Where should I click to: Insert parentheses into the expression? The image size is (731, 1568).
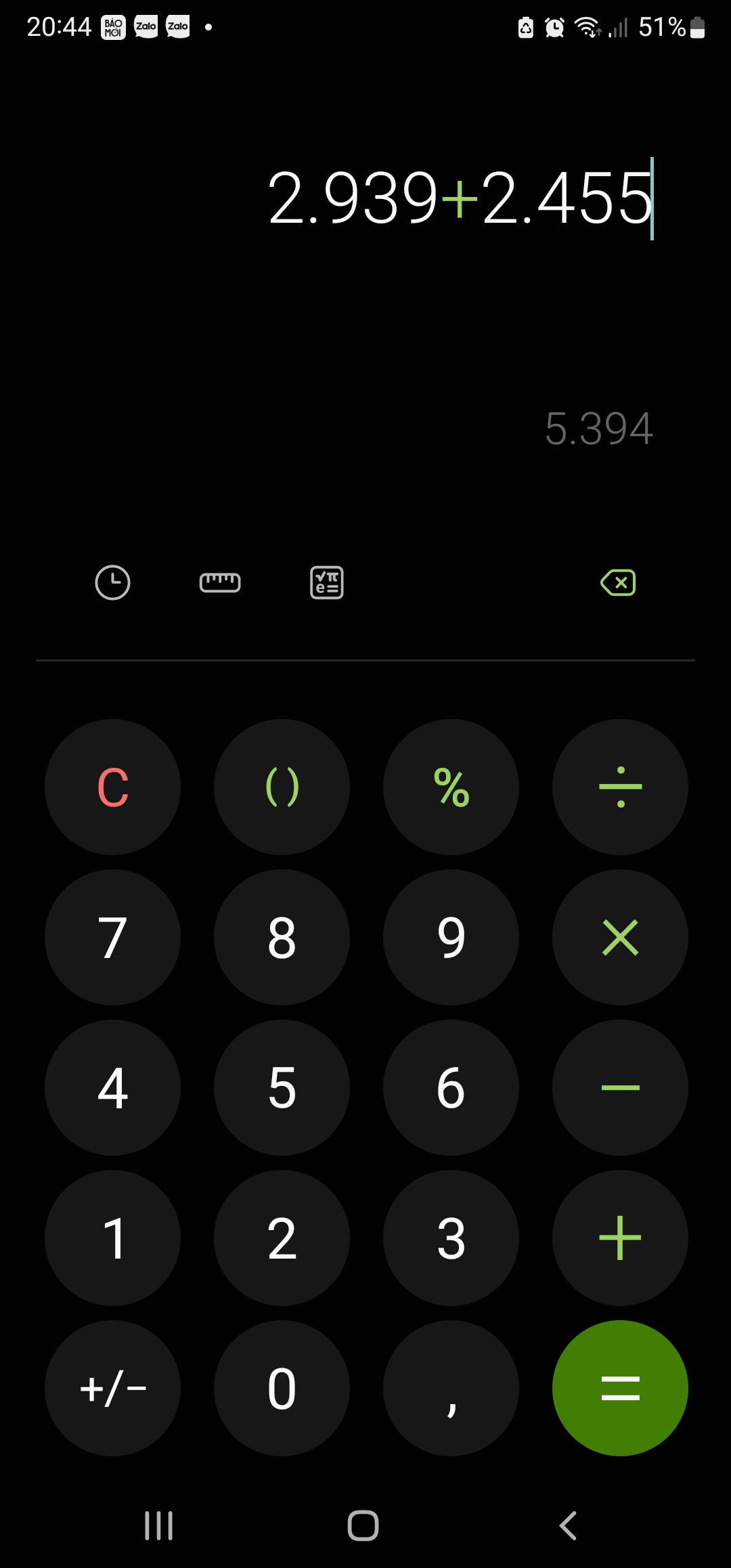pyautogui.click(x=282, y=787)
